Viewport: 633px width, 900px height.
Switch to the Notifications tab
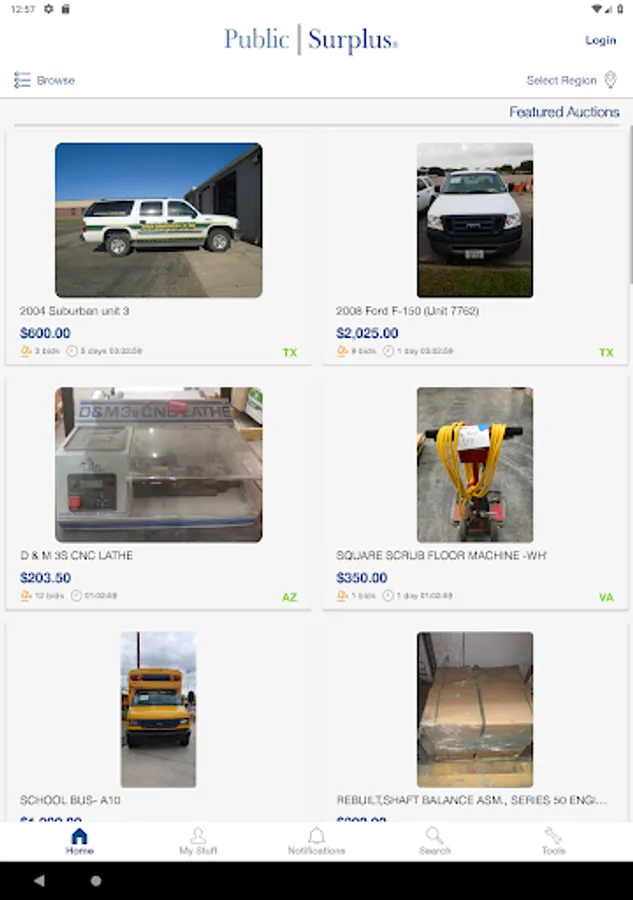pos(316,841)
